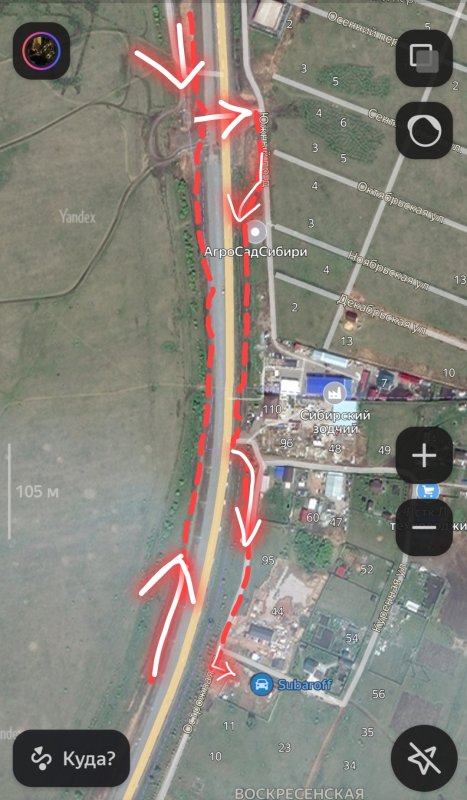The height and width of the screenshot is (800, 467).
Task: Open the map layers selector
Action: pyautogui.click(x=424, y=58)
